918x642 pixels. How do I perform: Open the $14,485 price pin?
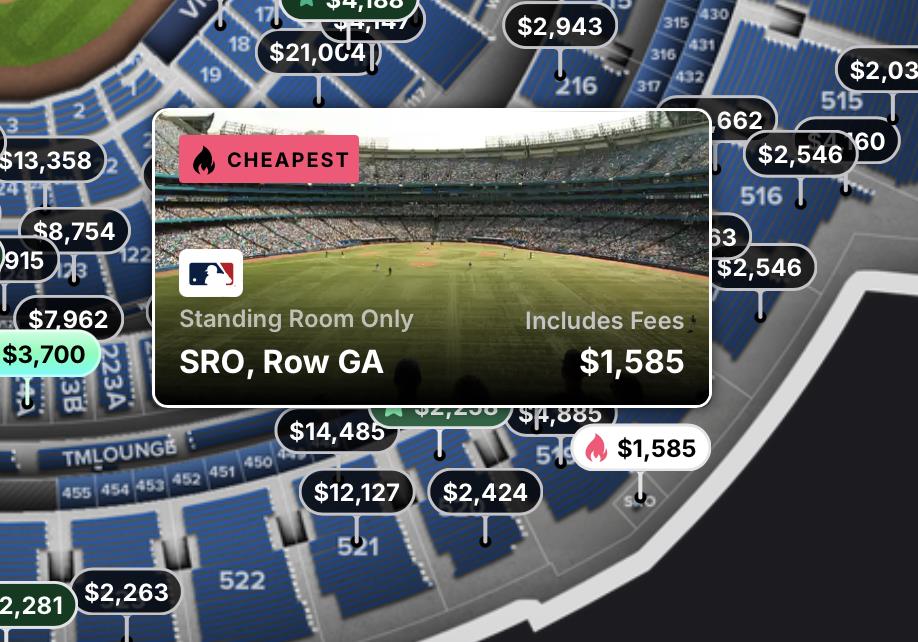tap(336, 431)
